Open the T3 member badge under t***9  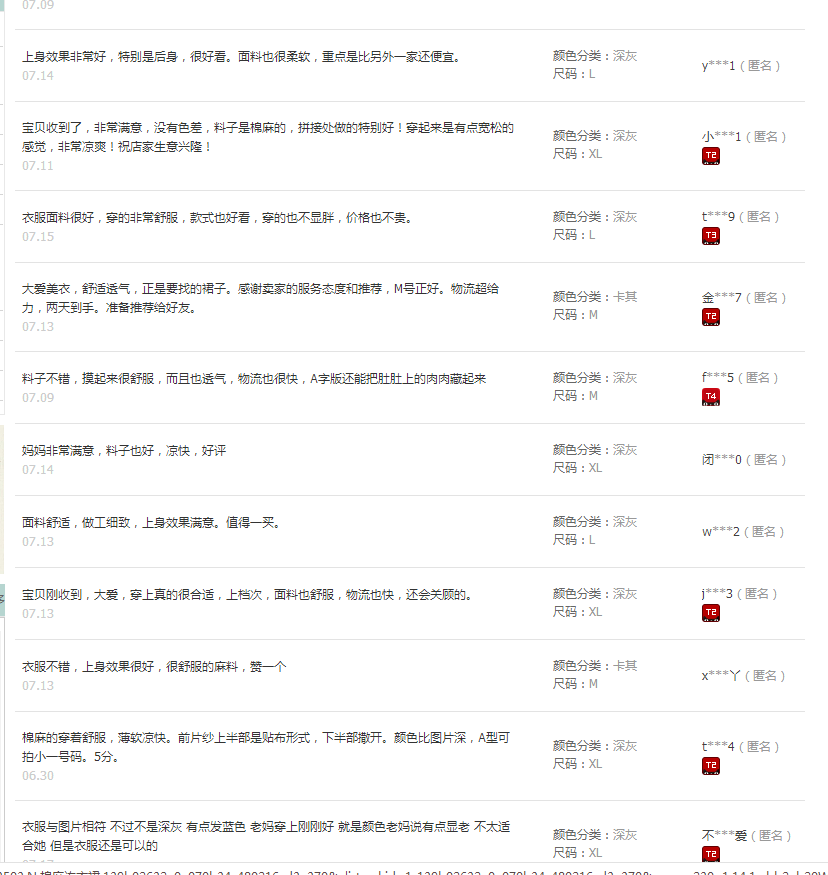711,236
